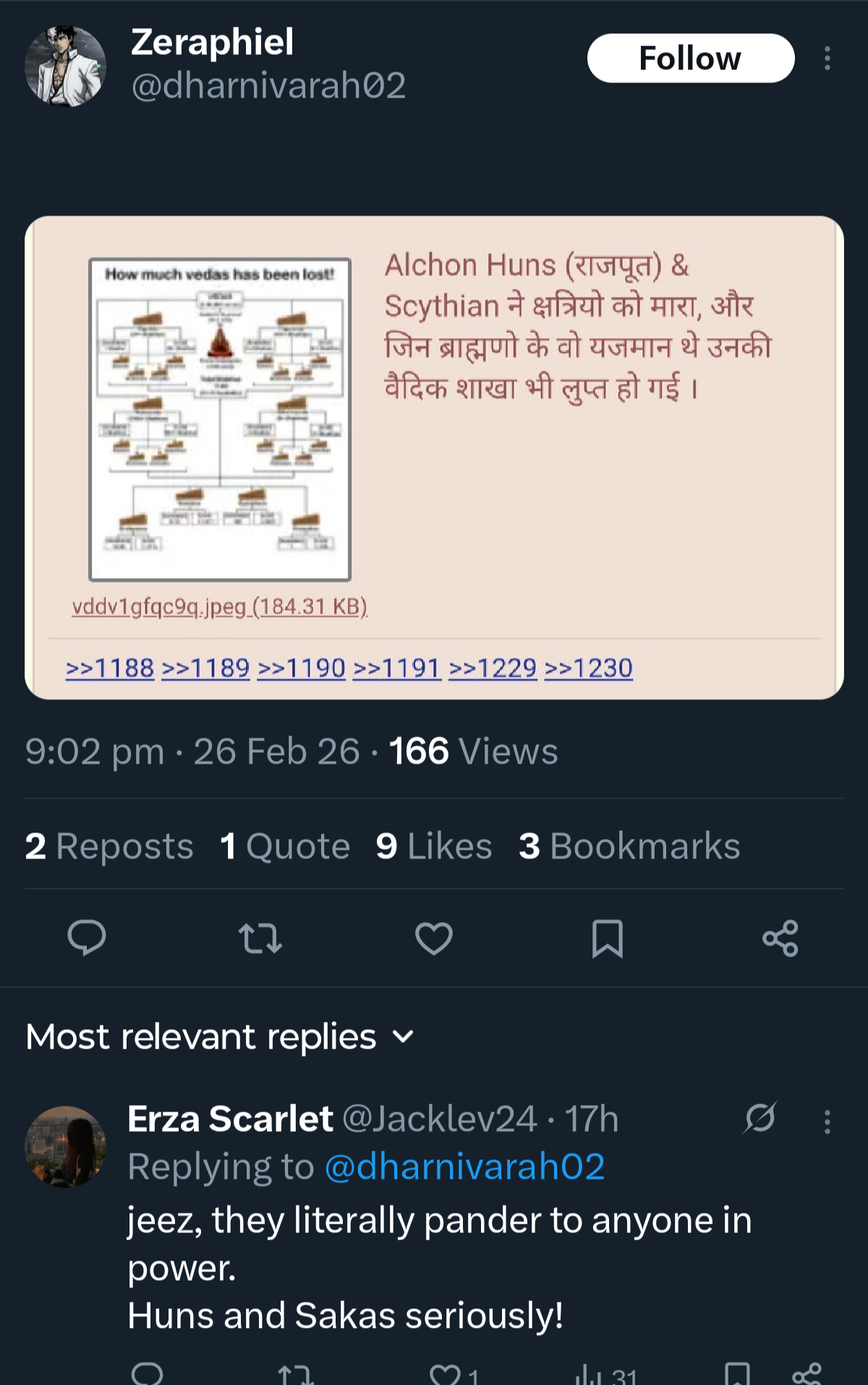
Task: Open overflow menu on Erza Scarlet's reply
Action: tap(827, 1121)
